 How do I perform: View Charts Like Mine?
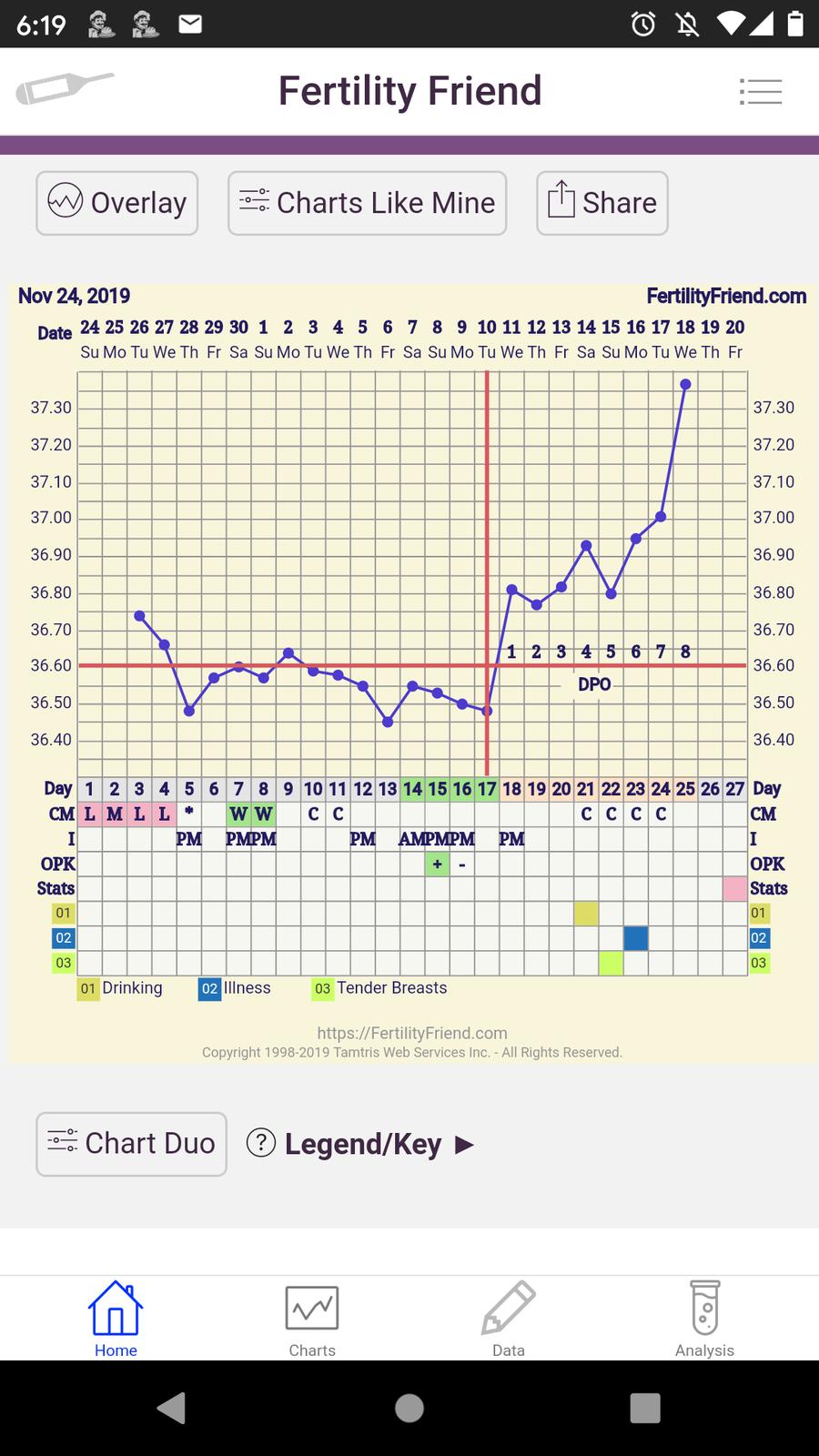[x=367, y=203]
